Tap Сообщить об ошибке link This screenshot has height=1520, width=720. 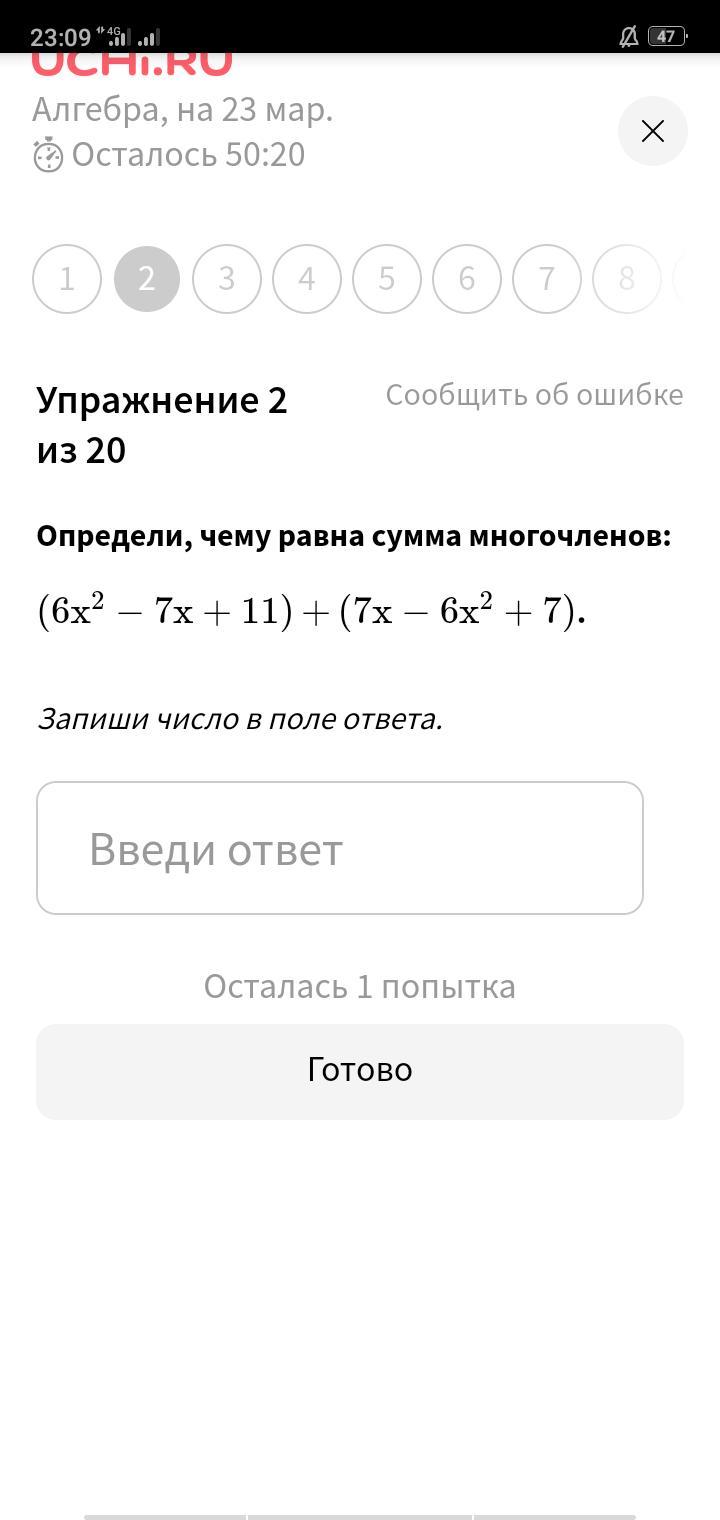click(535, 395)
